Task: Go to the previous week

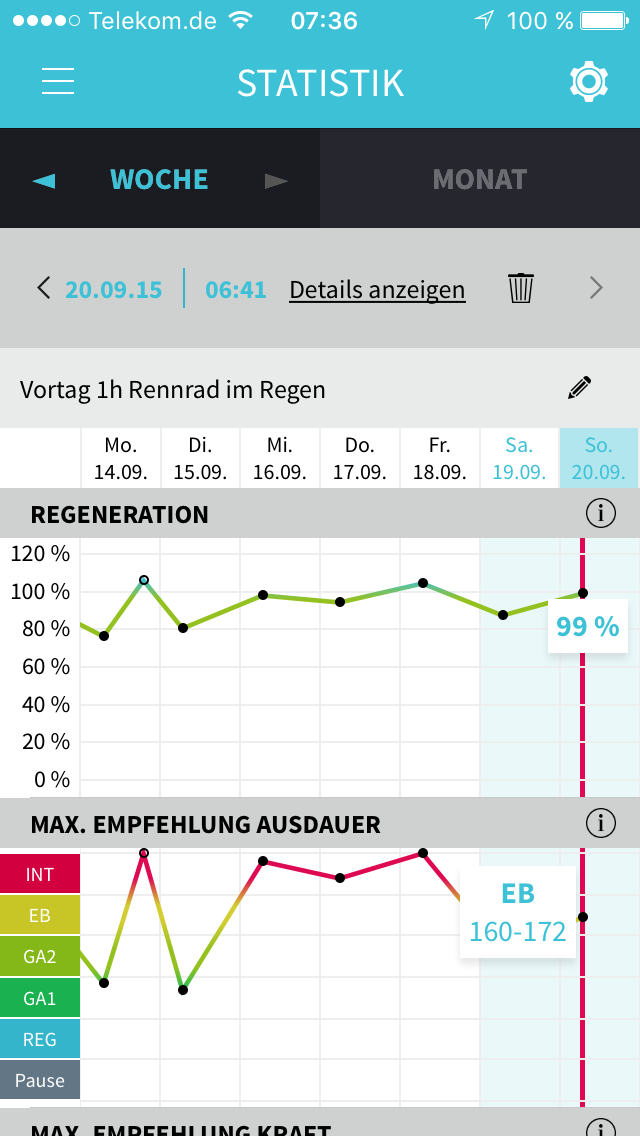Action: coord(44,181)
